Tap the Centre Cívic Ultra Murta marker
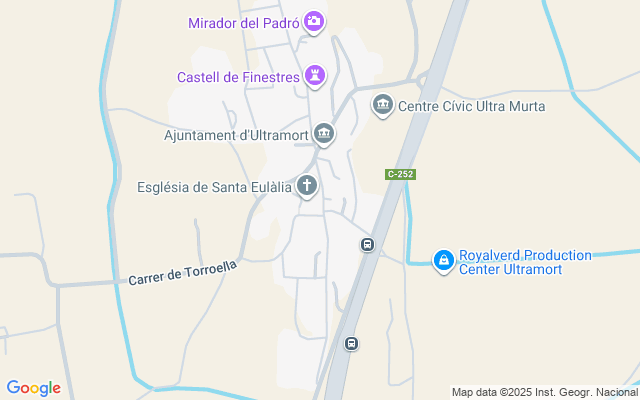This screenshot has width=640, height=400. (383, 105)
